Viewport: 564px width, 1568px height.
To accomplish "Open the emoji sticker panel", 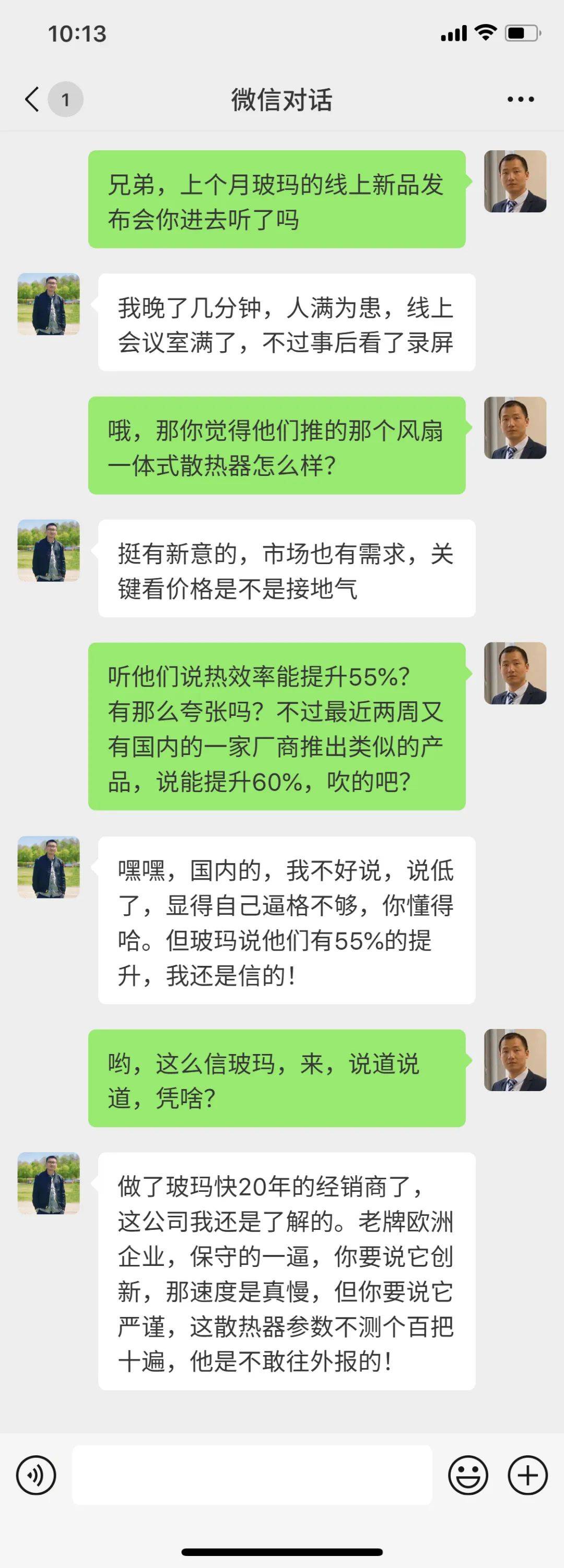I will [x=468, y=1475].
